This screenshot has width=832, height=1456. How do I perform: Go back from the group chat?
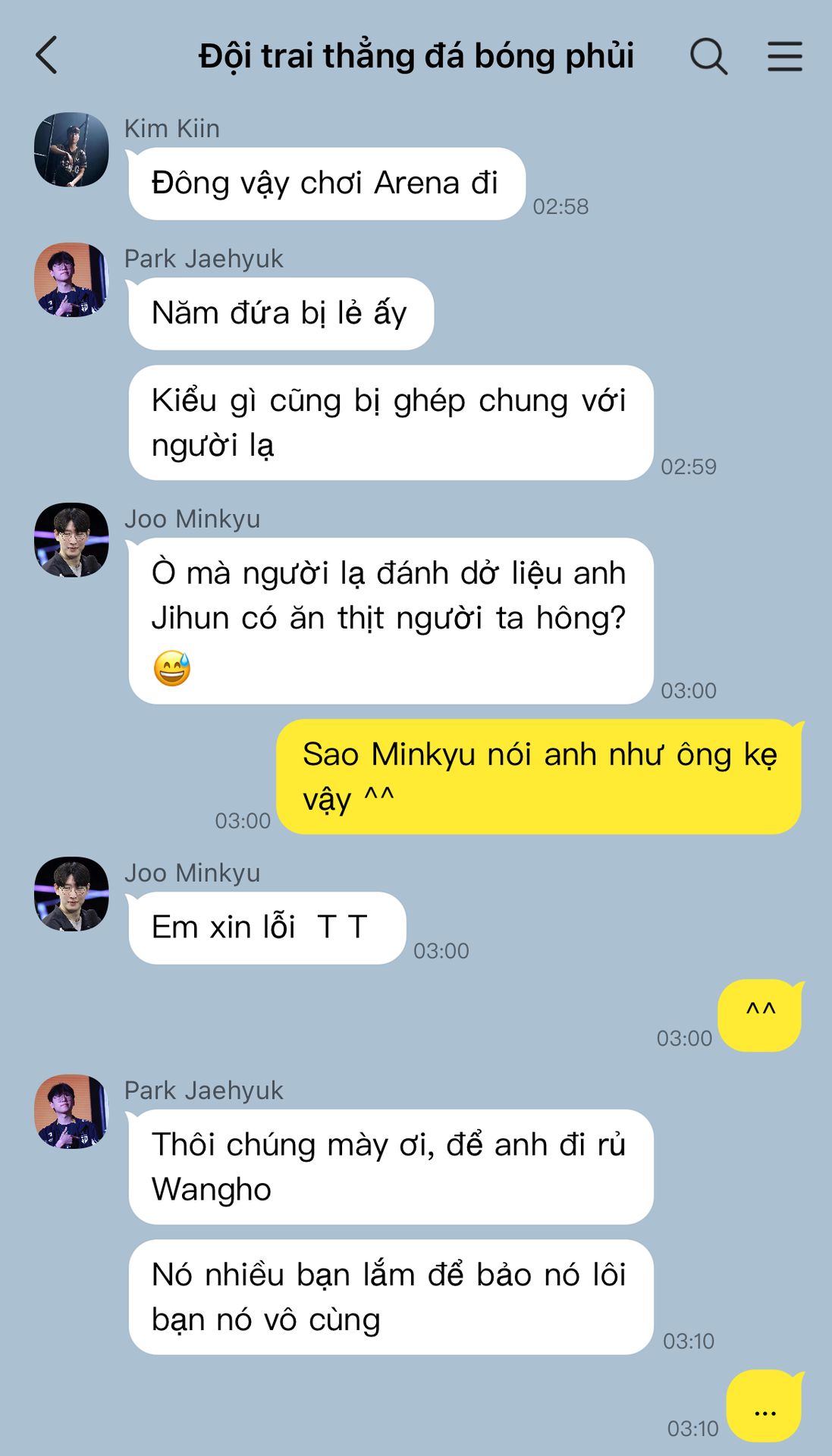click(47, 55)
